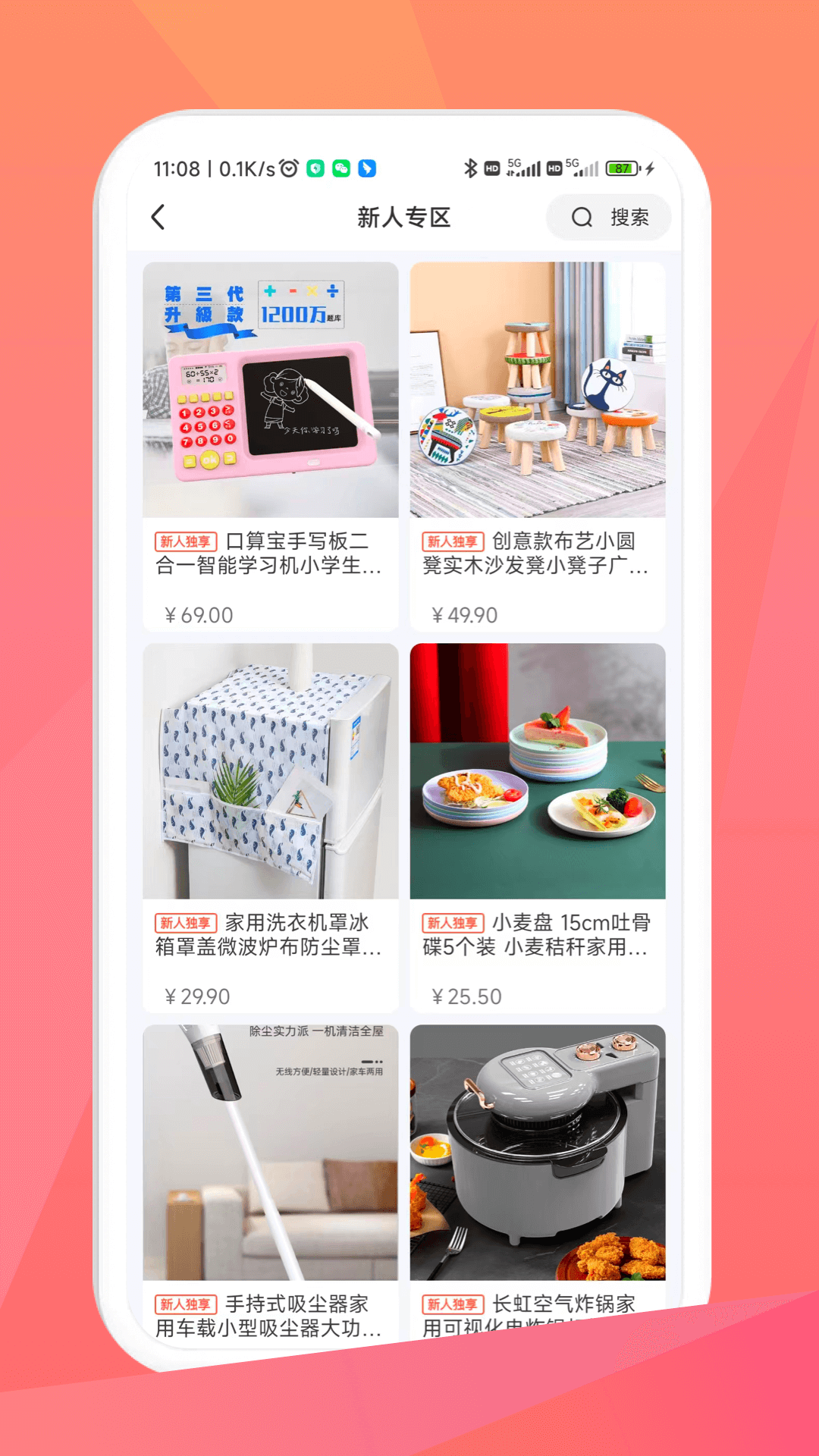View the 长虹空气炸锅 air fryer product image
Screen dimensions: 819x1456
tap(538, 1153)
